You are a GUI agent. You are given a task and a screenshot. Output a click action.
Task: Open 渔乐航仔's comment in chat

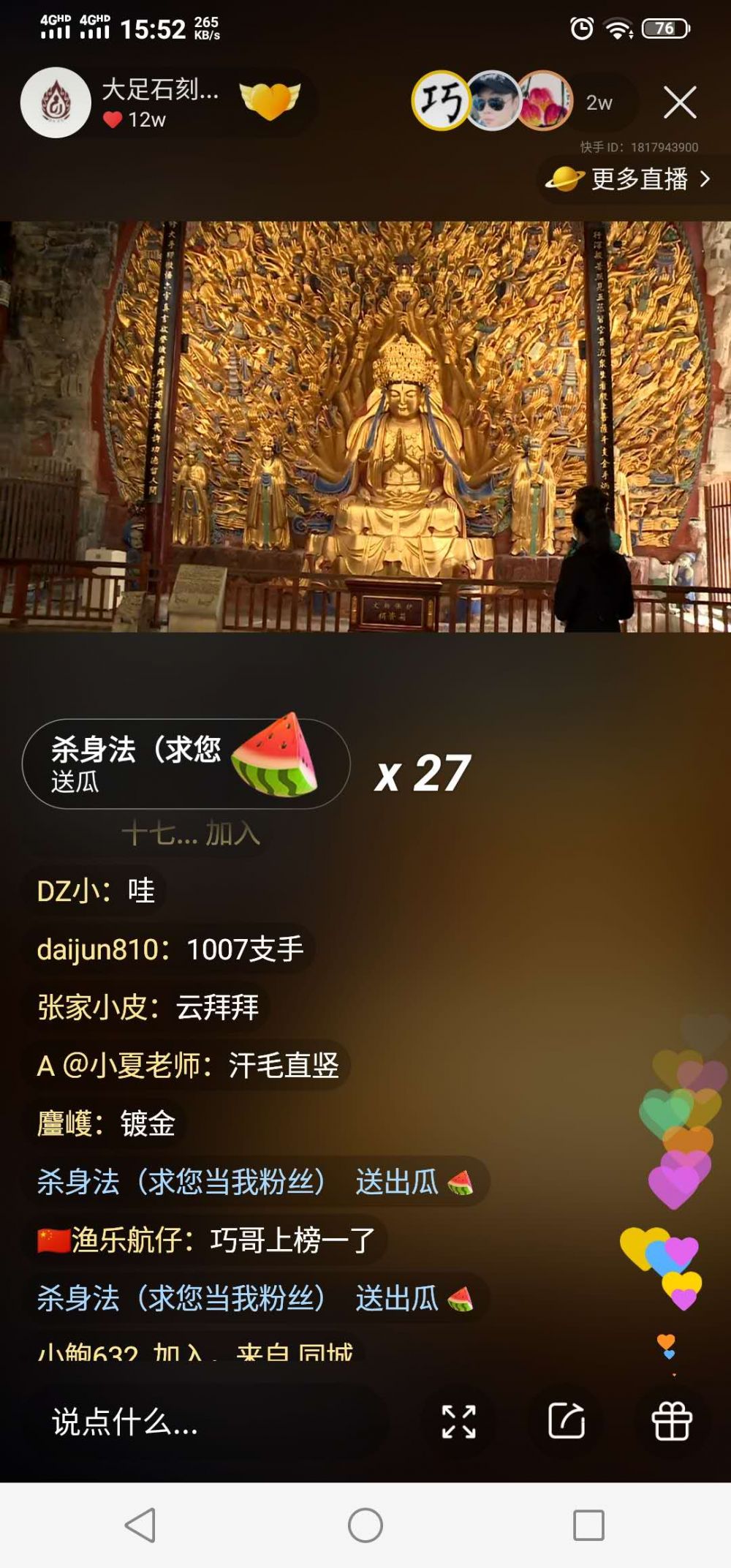pyautogui.click(x=206, y=1240)
